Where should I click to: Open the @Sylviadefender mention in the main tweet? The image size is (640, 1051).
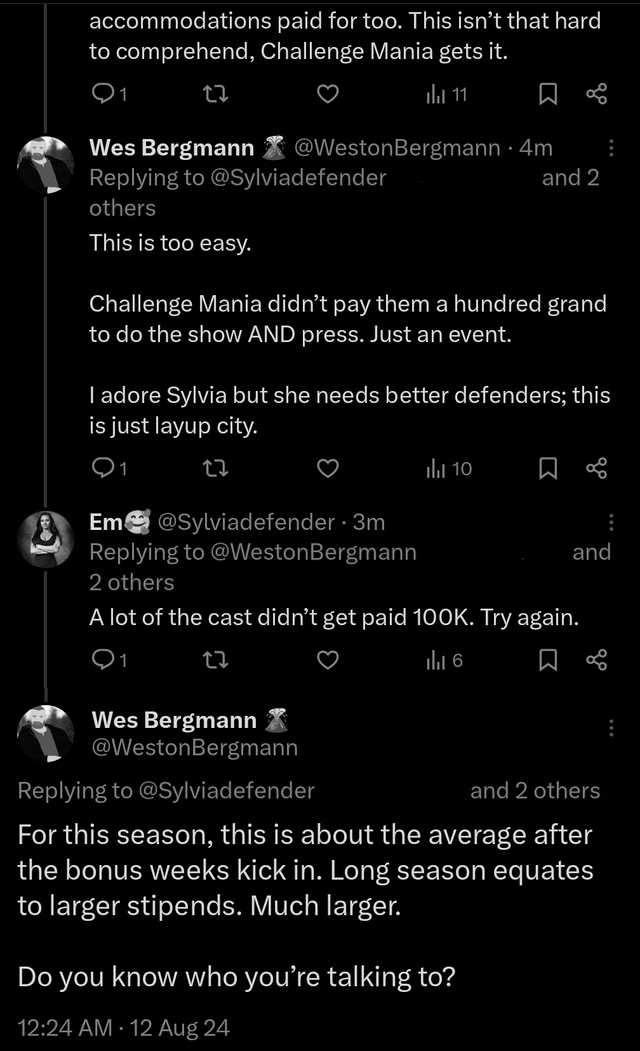pyautogui.click(x=226, y=791)
